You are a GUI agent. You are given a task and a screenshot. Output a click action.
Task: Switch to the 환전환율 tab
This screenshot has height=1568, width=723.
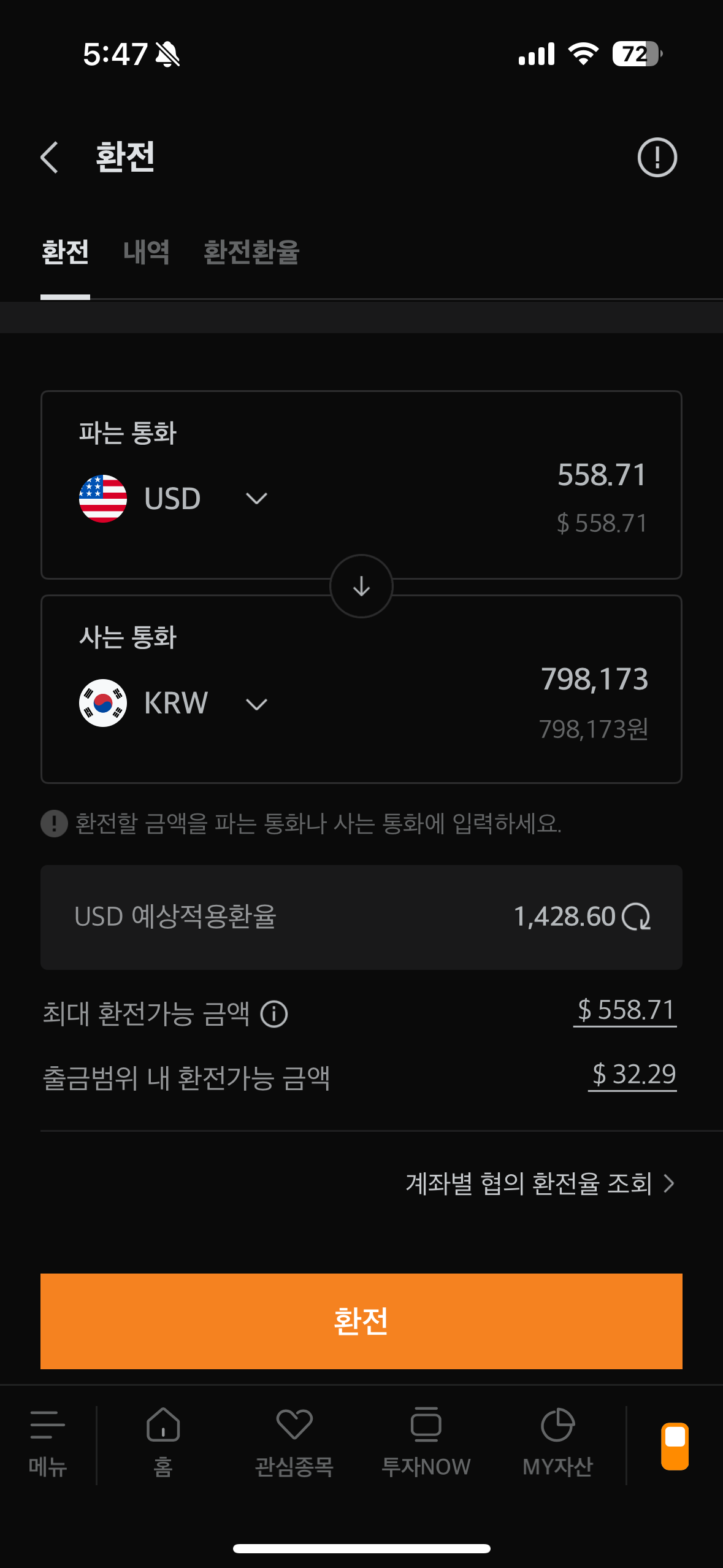point(251,252)
